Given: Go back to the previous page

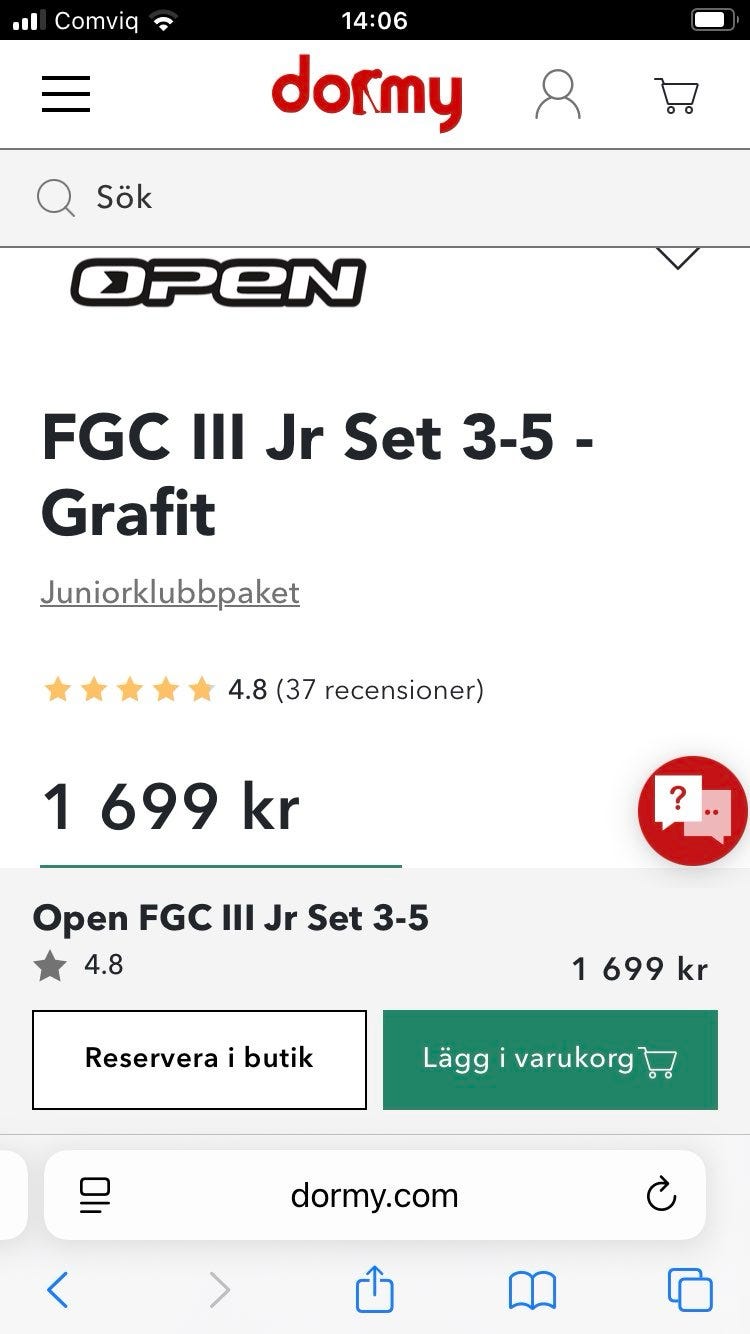Looking at the screenshot, I should 58,1290.
